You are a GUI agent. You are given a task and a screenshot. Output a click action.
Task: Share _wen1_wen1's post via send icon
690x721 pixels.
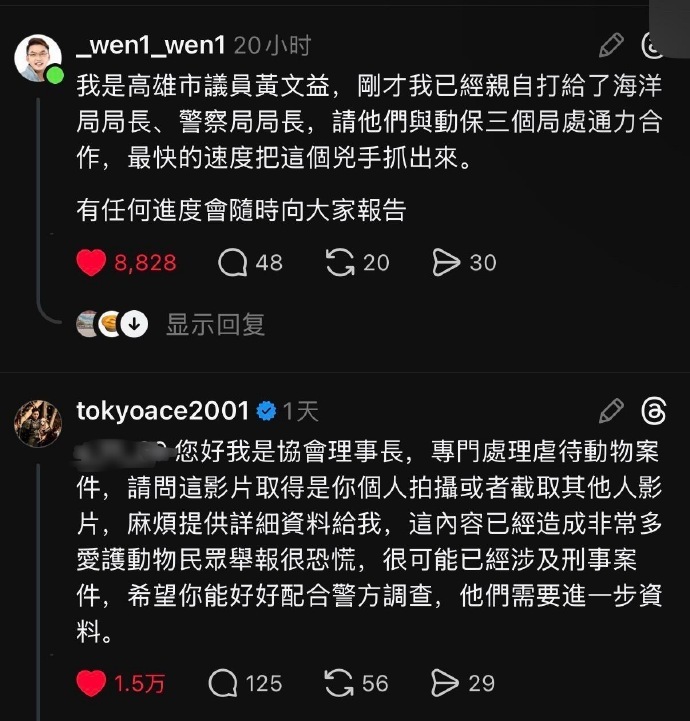tap(446, 263)
